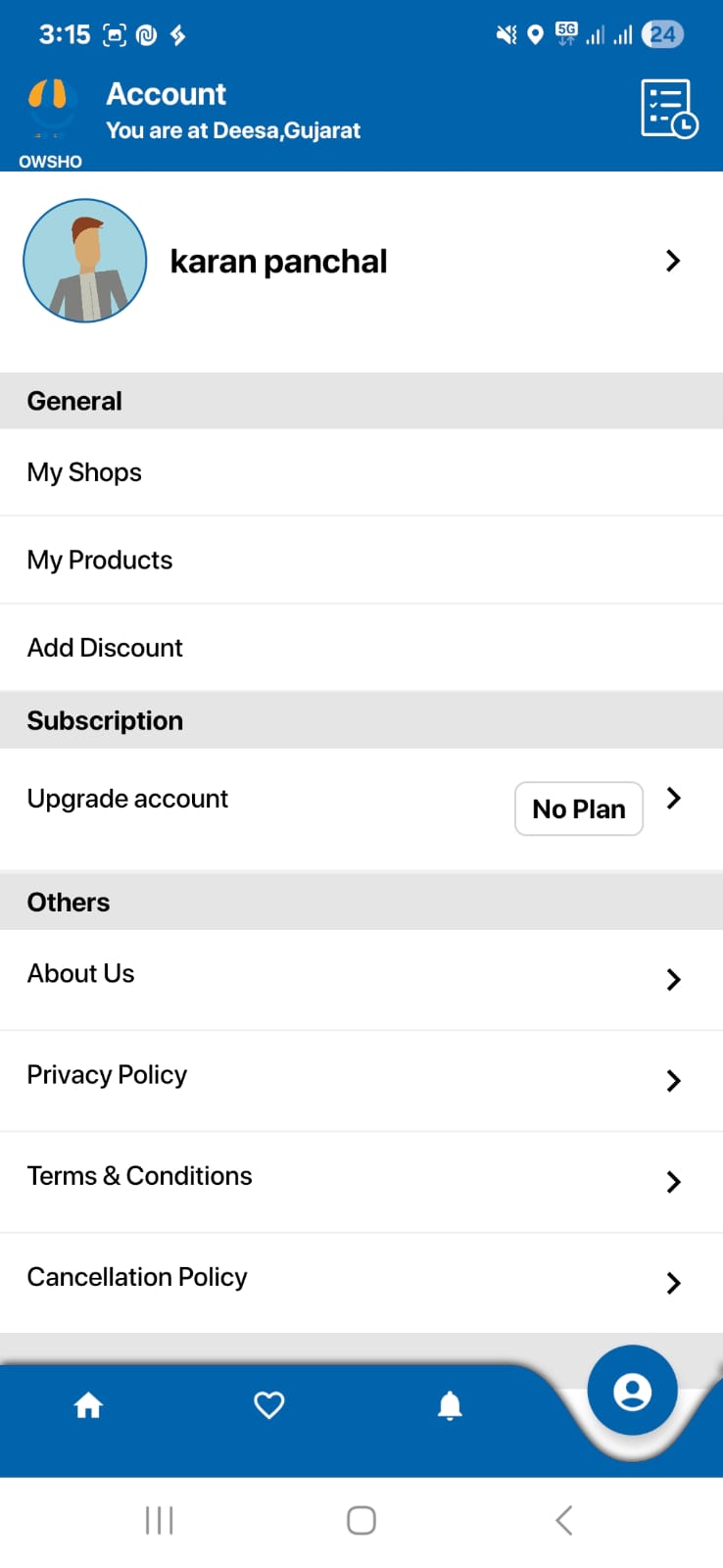
Task: Expand the Upgrade account row chevron
Action: 673,798
